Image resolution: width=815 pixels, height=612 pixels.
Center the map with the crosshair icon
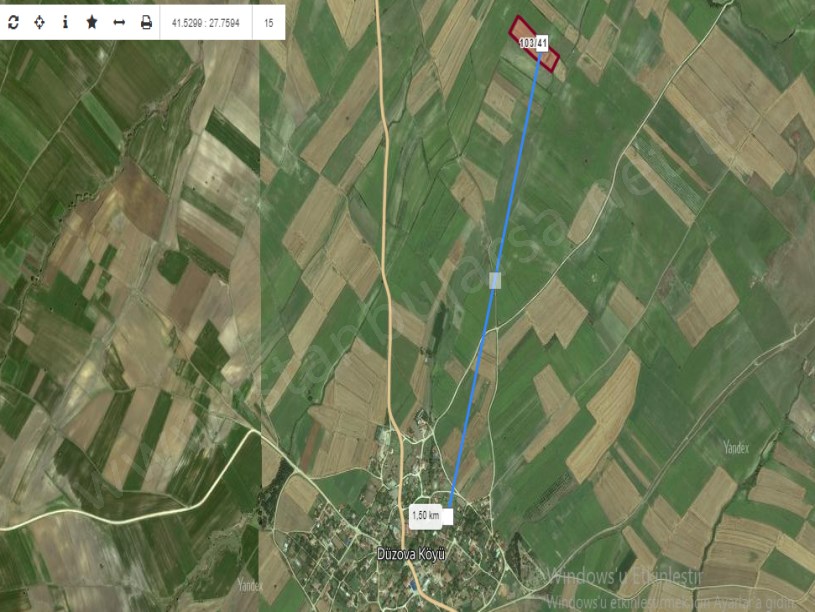pos(40,22)
